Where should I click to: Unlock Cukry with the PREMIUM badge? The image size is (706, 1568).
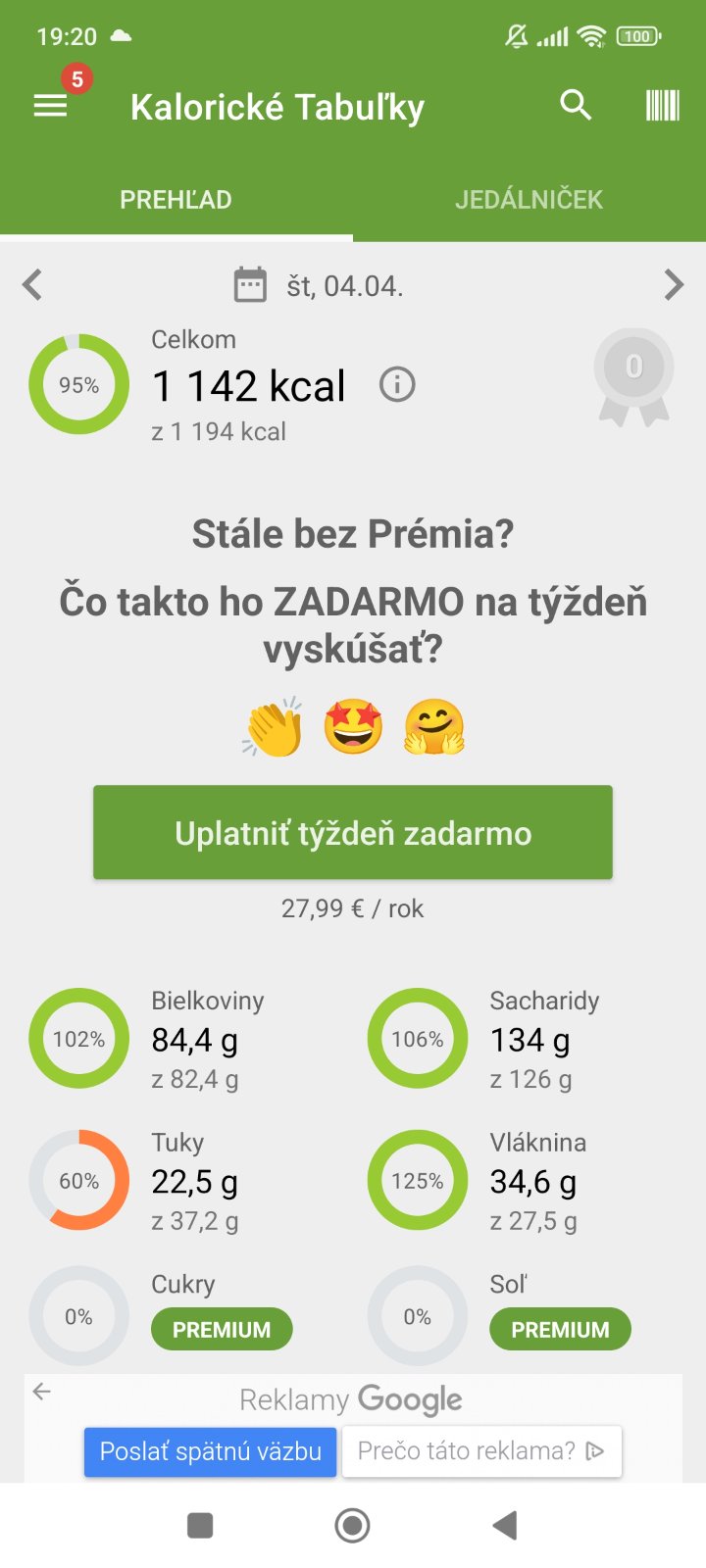tap(222, 1330)
